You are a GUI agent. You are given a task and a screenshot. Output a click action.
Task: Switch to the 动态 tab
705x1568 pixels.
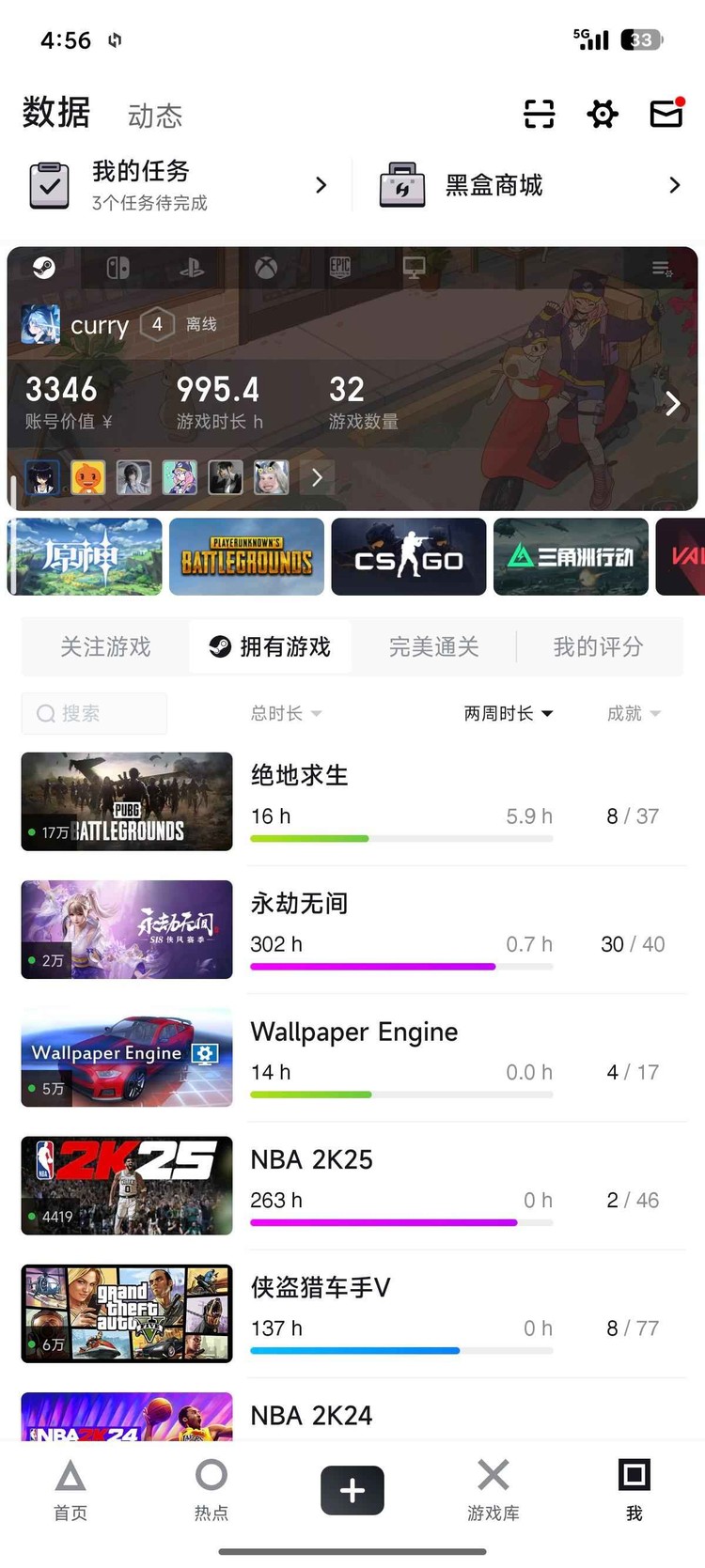(153, 116)
